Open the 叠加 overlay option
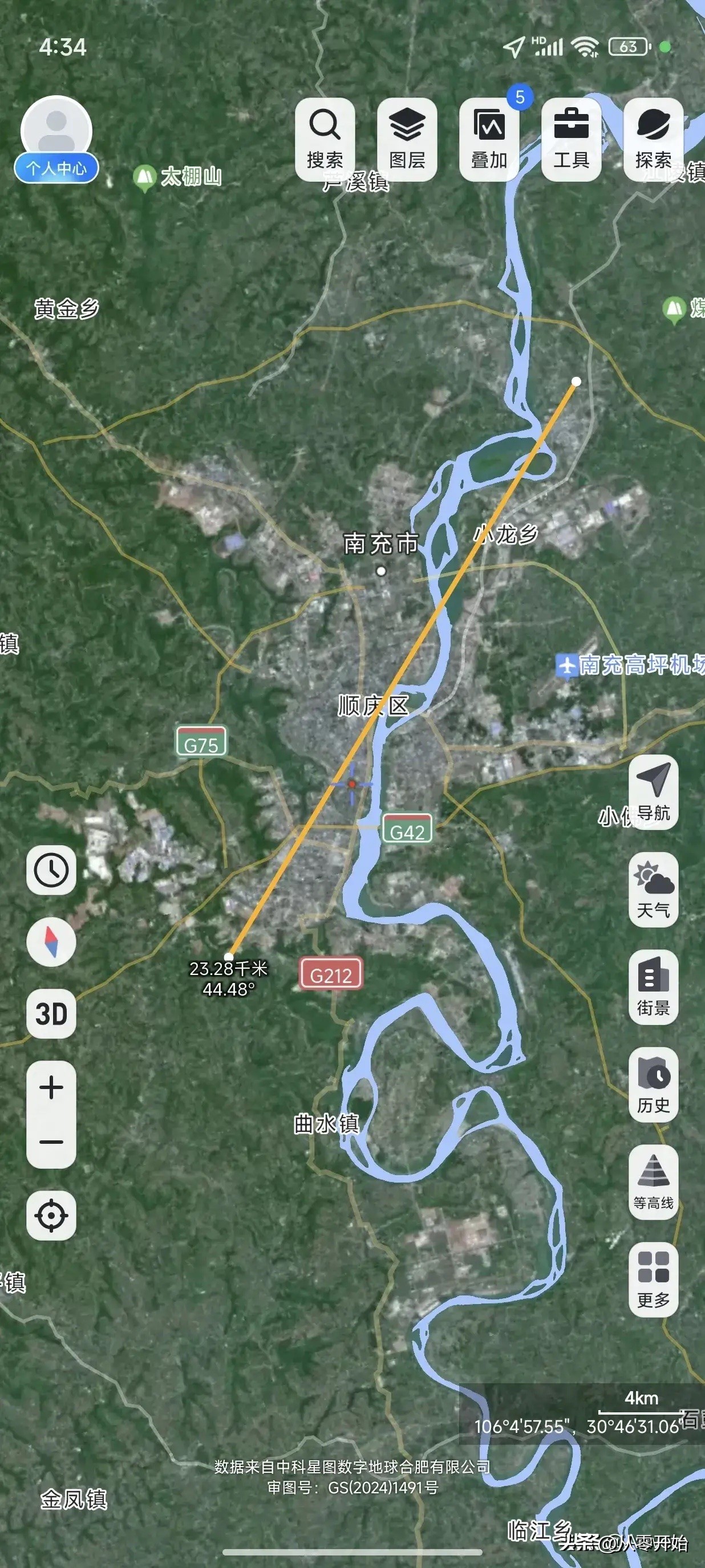 (x=489, y=139)
